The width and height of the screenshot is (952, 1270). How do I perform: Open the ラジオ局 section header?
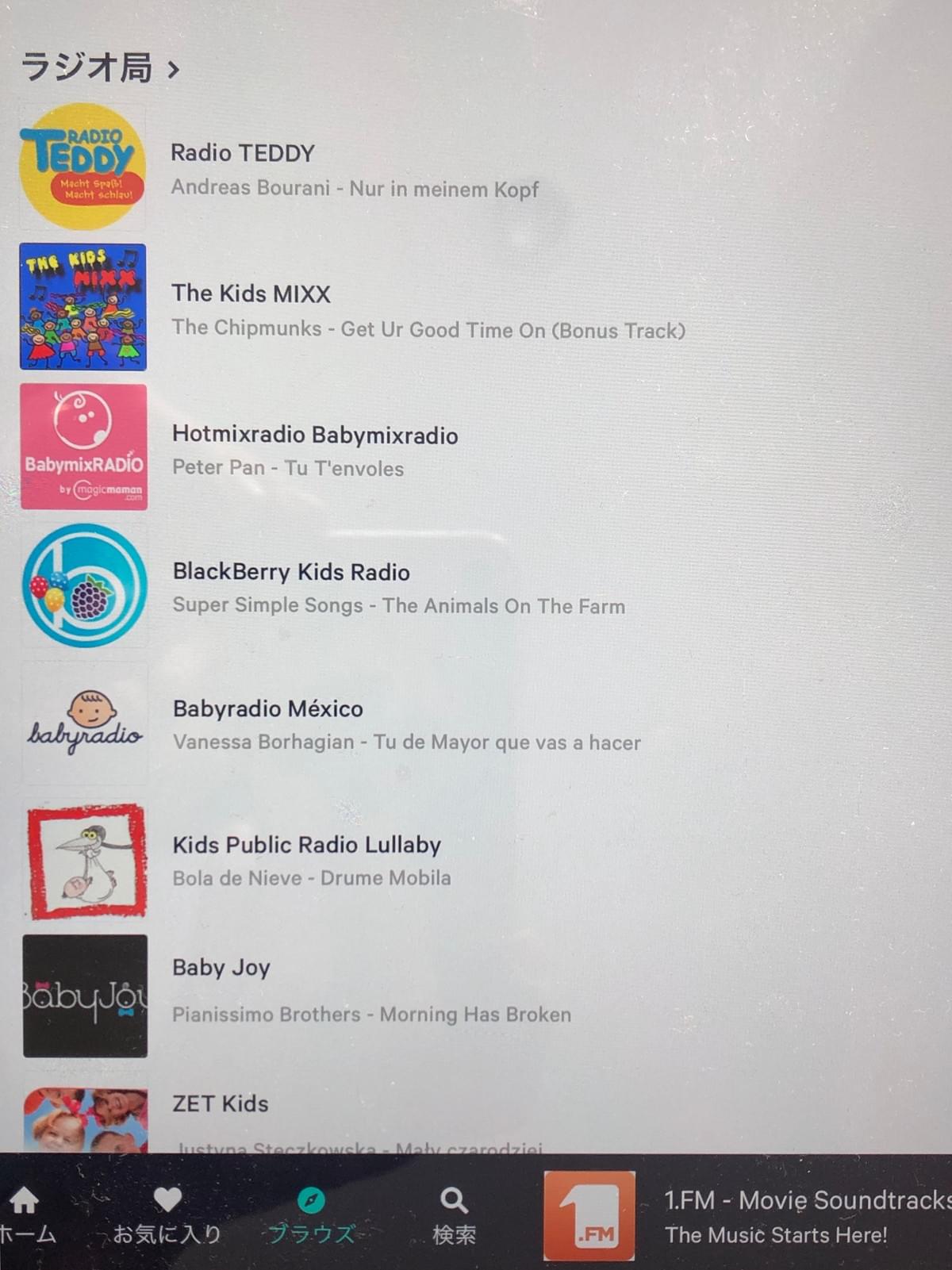[x=100, y=67]
